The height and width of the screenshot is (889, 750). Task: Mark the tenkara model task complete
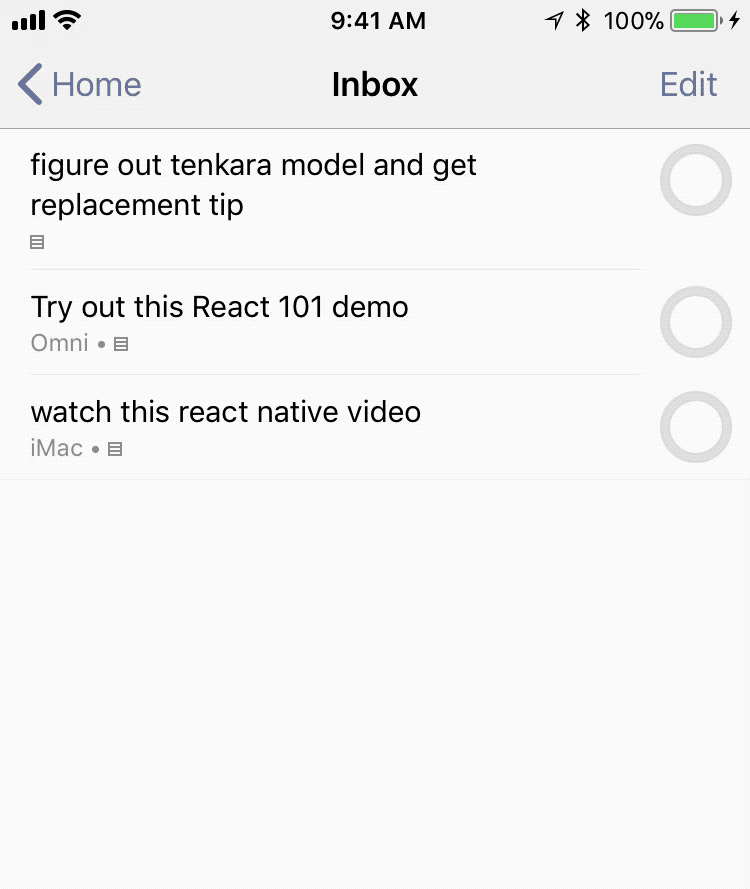click(x=696, y=180)
